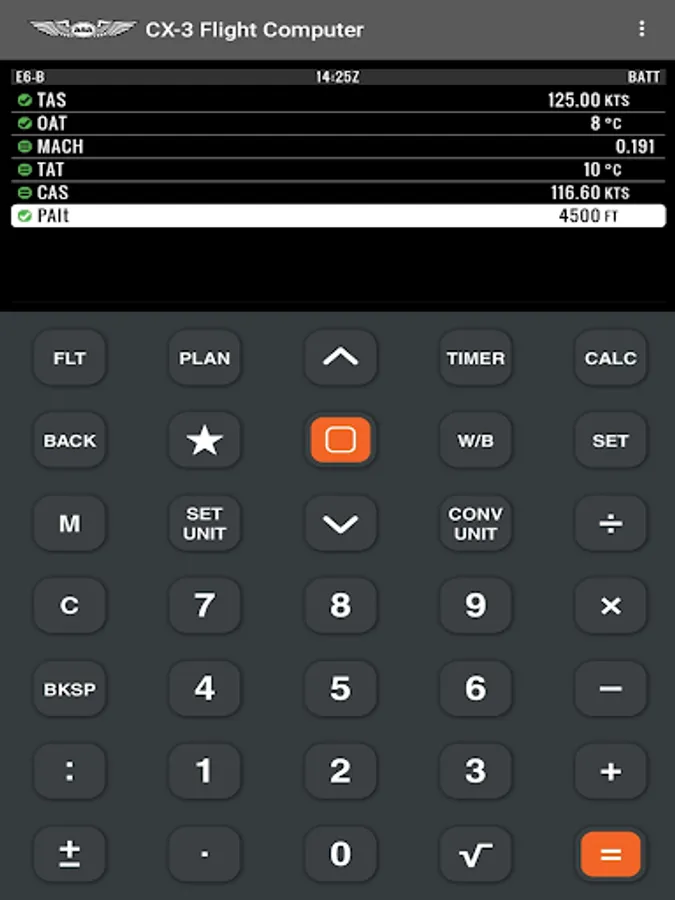Toggle the plus/minus sign key
Viewport: 675px width, 900px height.
[x=69, y=854]
